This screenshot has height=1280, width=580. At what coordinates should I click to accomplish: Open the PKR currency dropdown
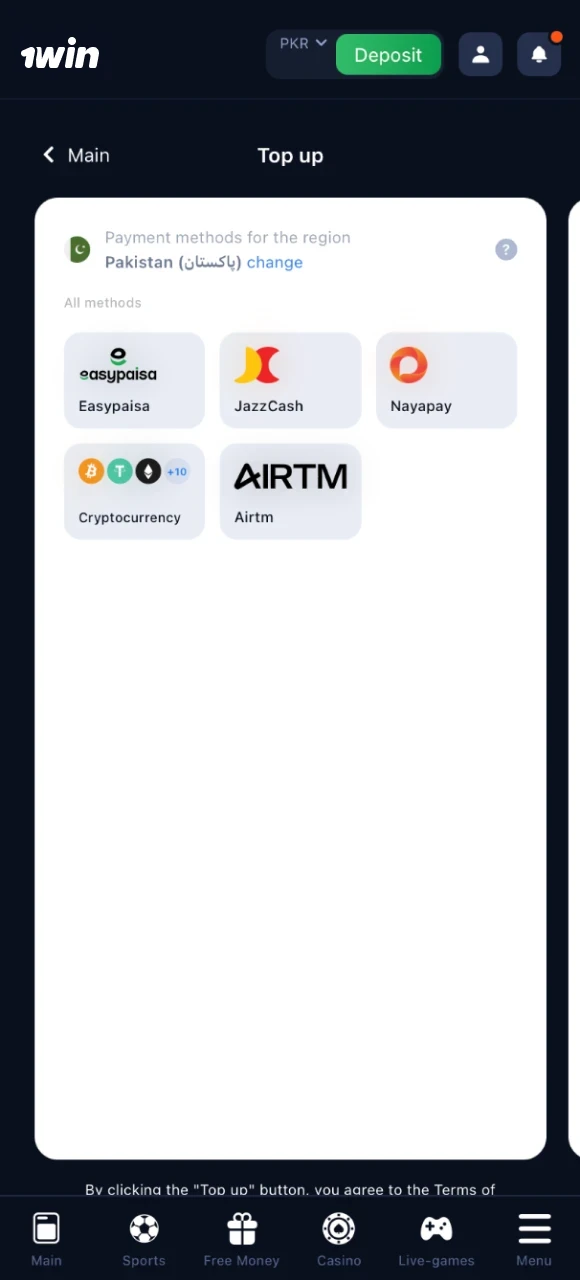coord(303,44)
